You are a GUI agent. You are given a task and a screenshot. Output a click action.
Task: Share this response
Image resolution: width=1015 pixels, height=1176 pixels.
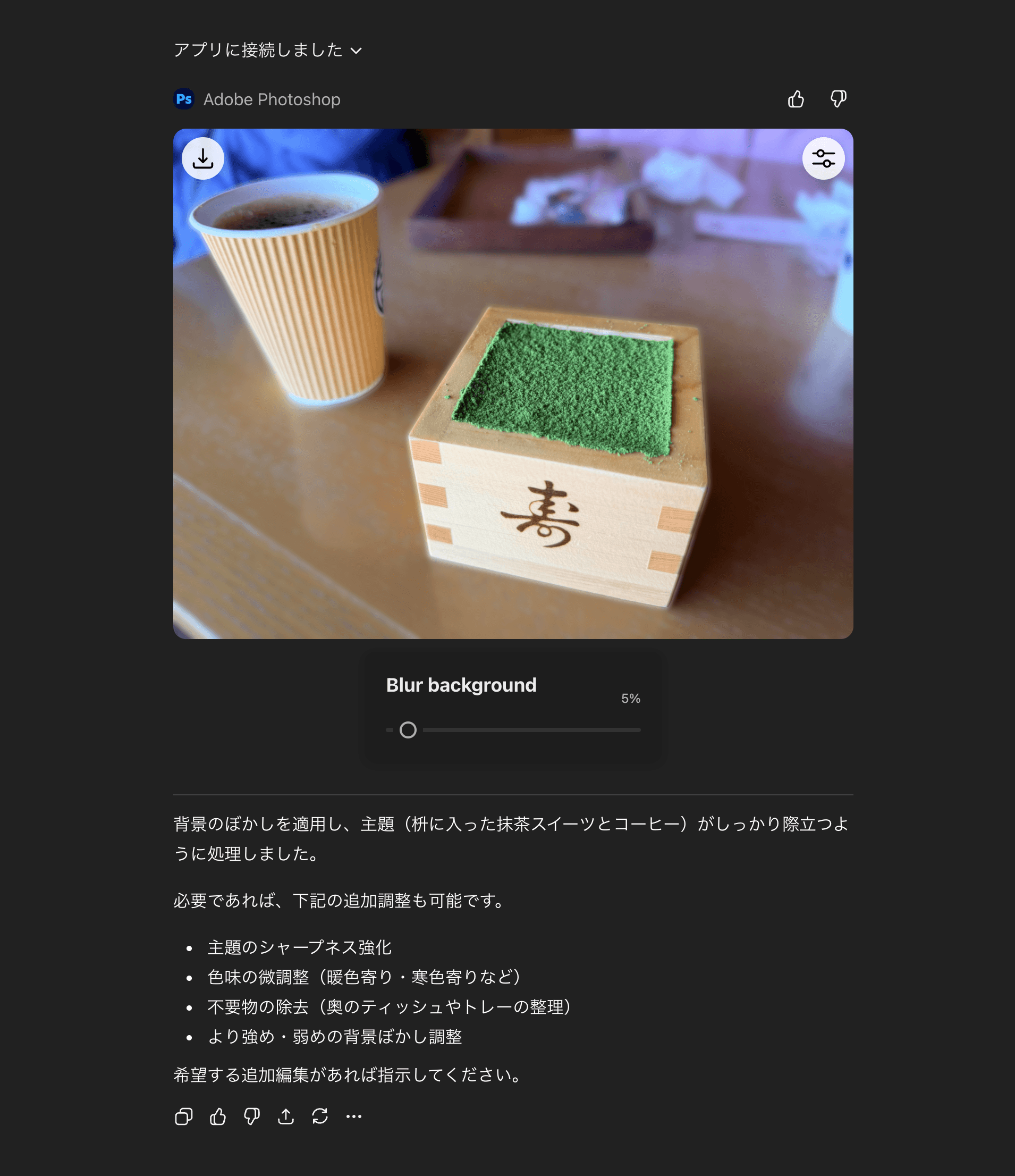tap(286, 1116)
